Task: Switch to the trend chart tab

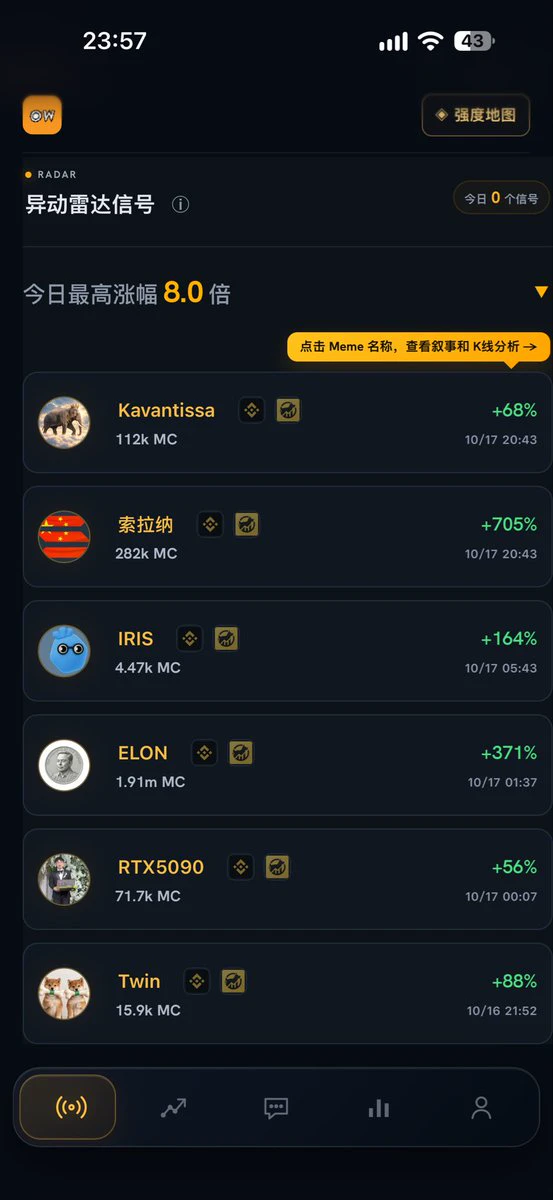Action: [x=173, y=1107]
